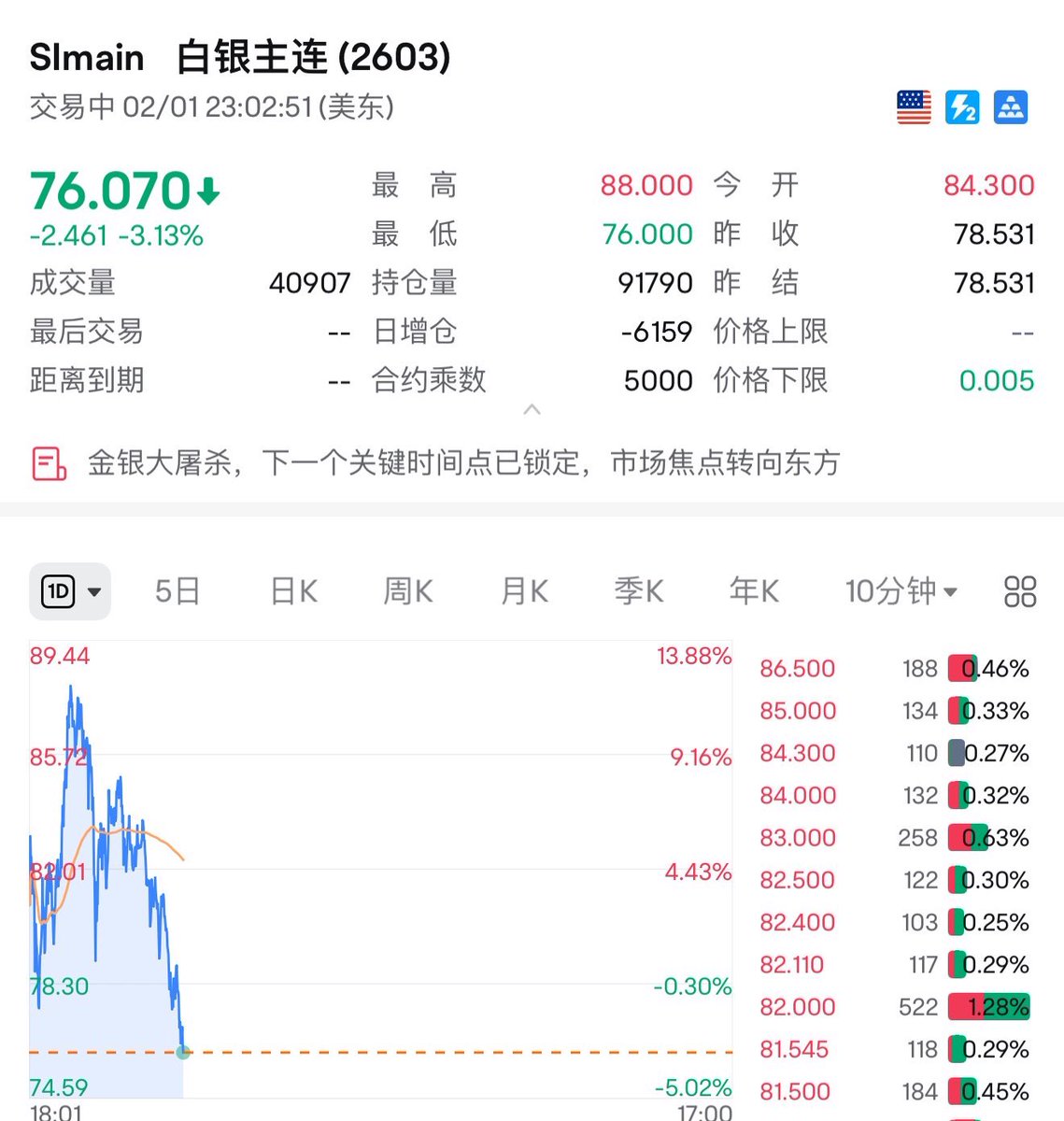Tap the lightning Level 2 quote icon
This screenshot has height=1121, width=1064.
962,107
